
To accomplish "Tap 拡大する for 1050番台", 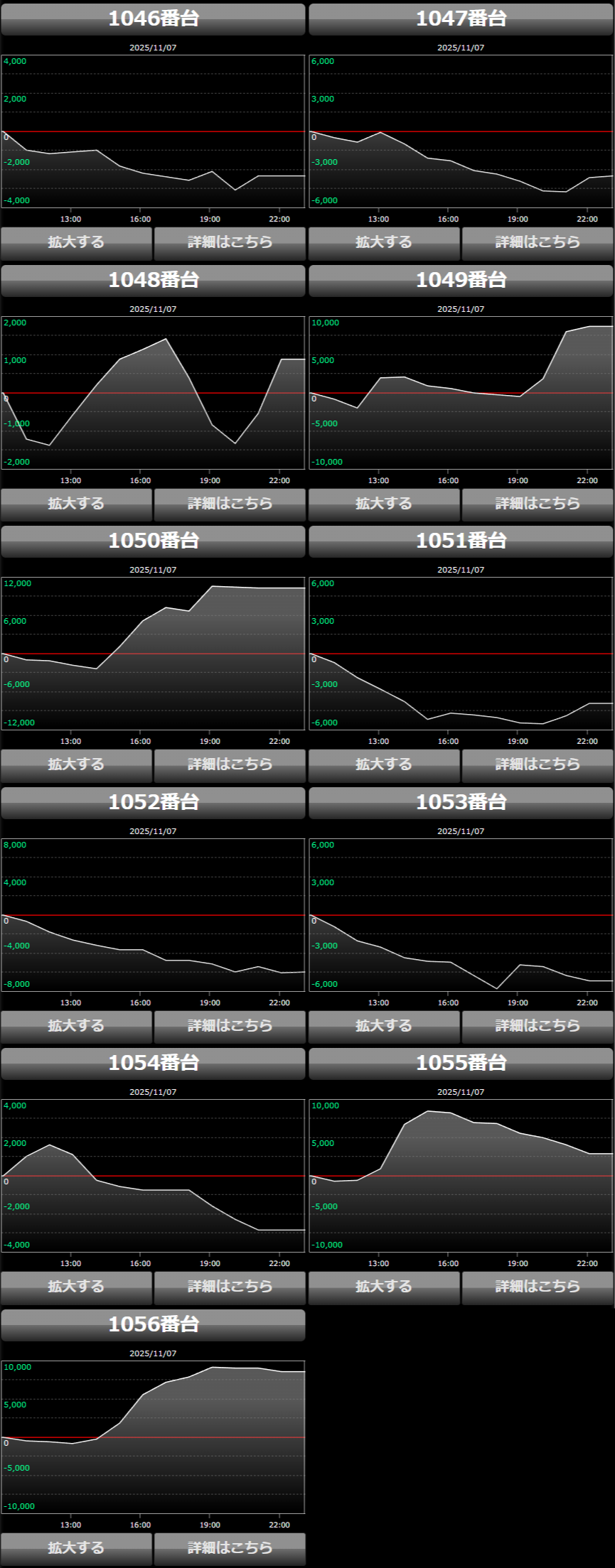I will (76, 764).
